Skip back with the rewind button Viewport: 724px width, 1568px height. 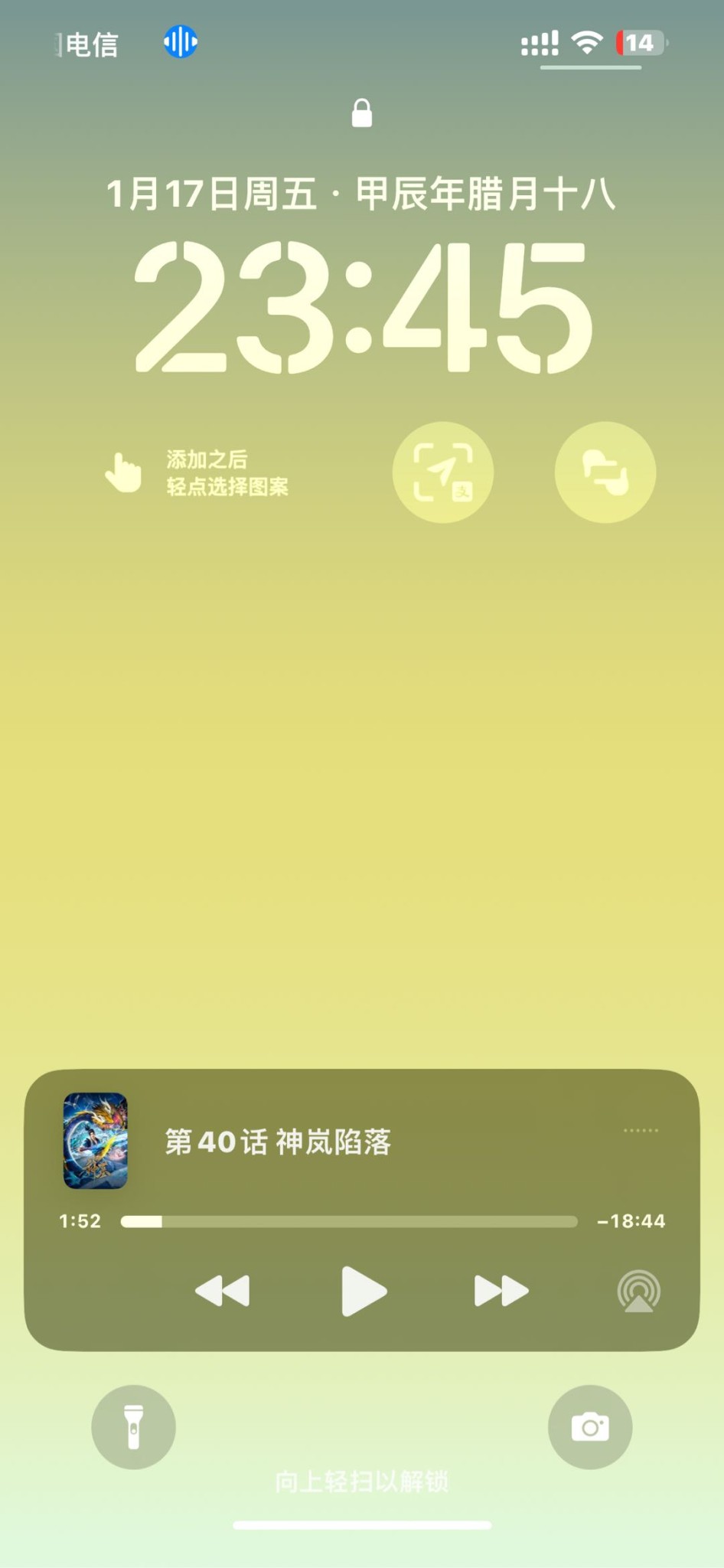pyautogui.click(x=223, y=1291)
